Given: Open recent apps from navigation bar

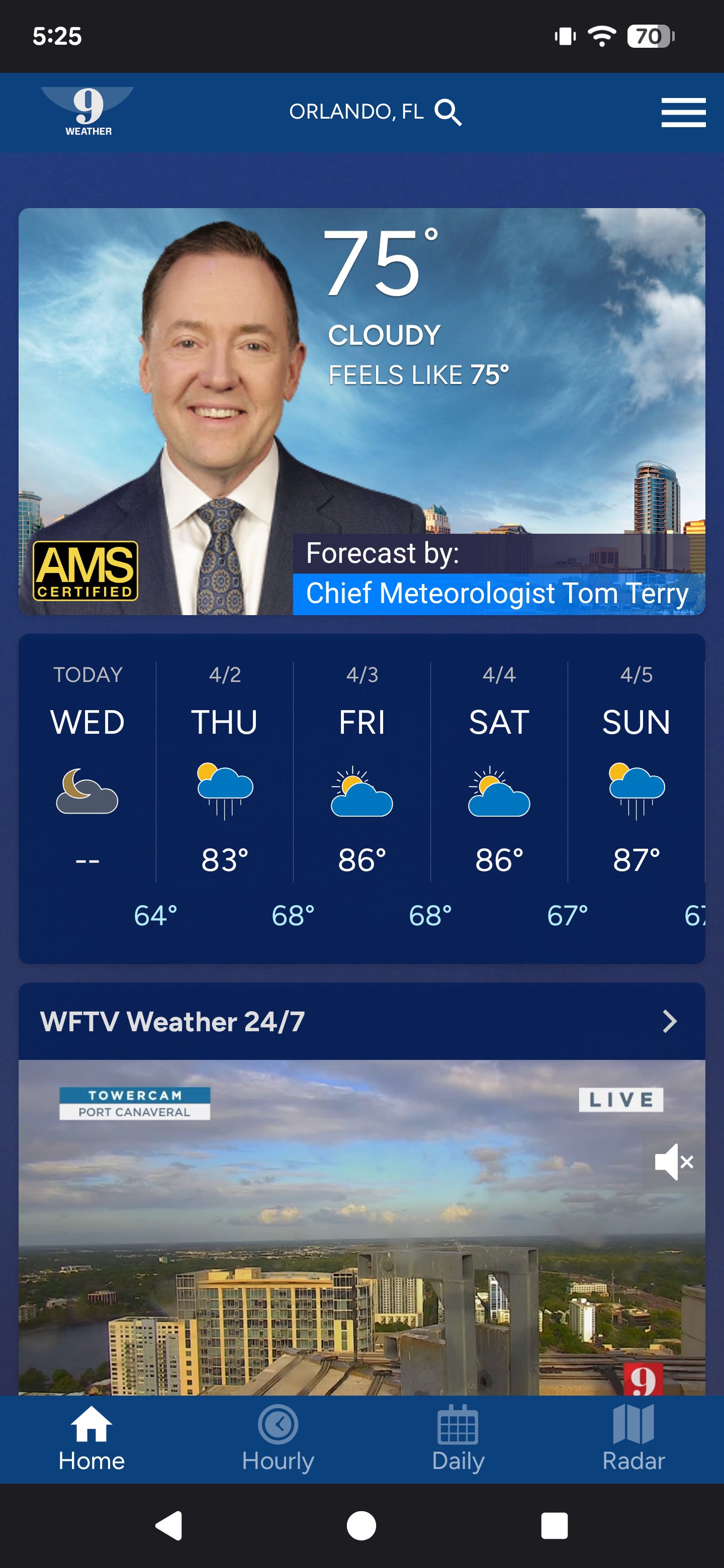Looking at the screenshot, I should 554,1525.
